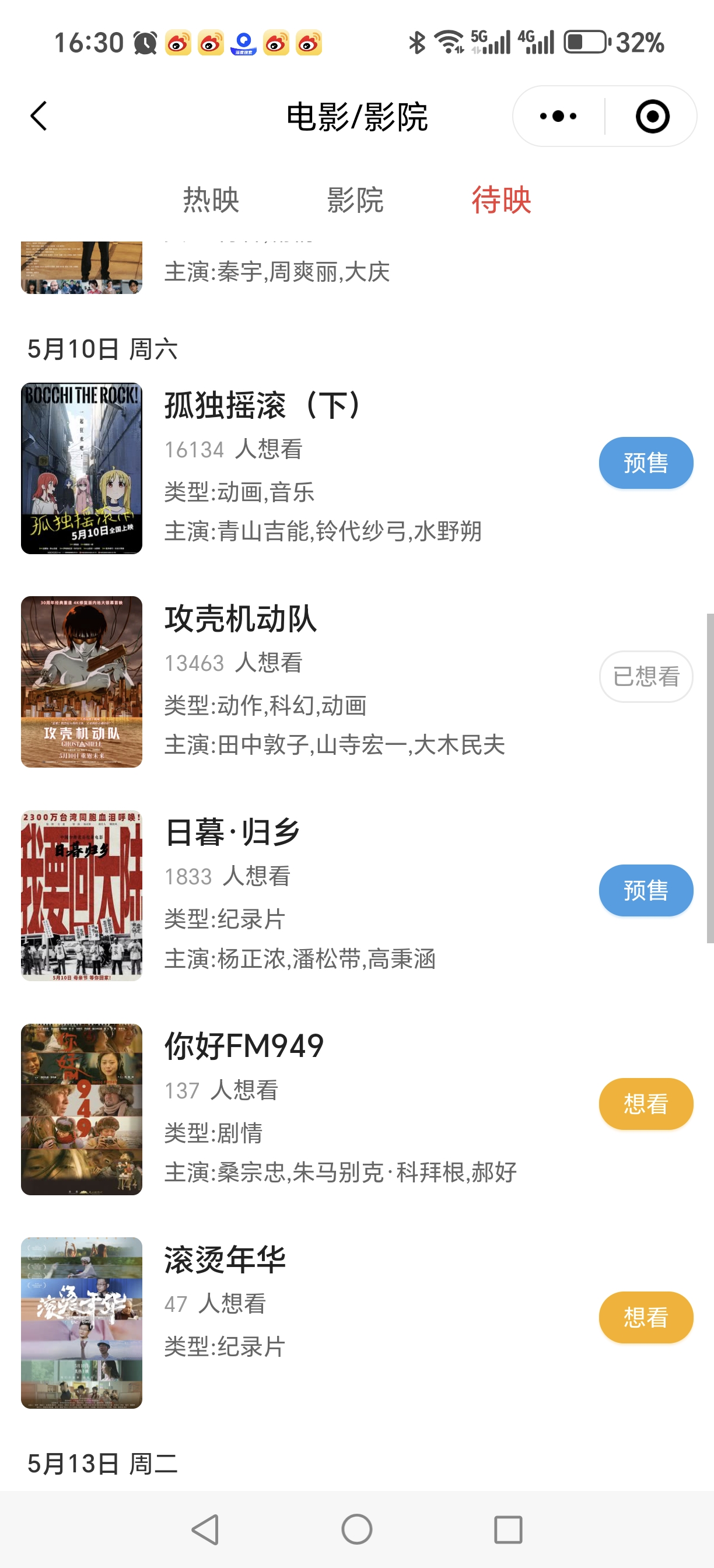Open the mini program more-options menu
The width and height of the screenshot is (714, 1568).
558,116
